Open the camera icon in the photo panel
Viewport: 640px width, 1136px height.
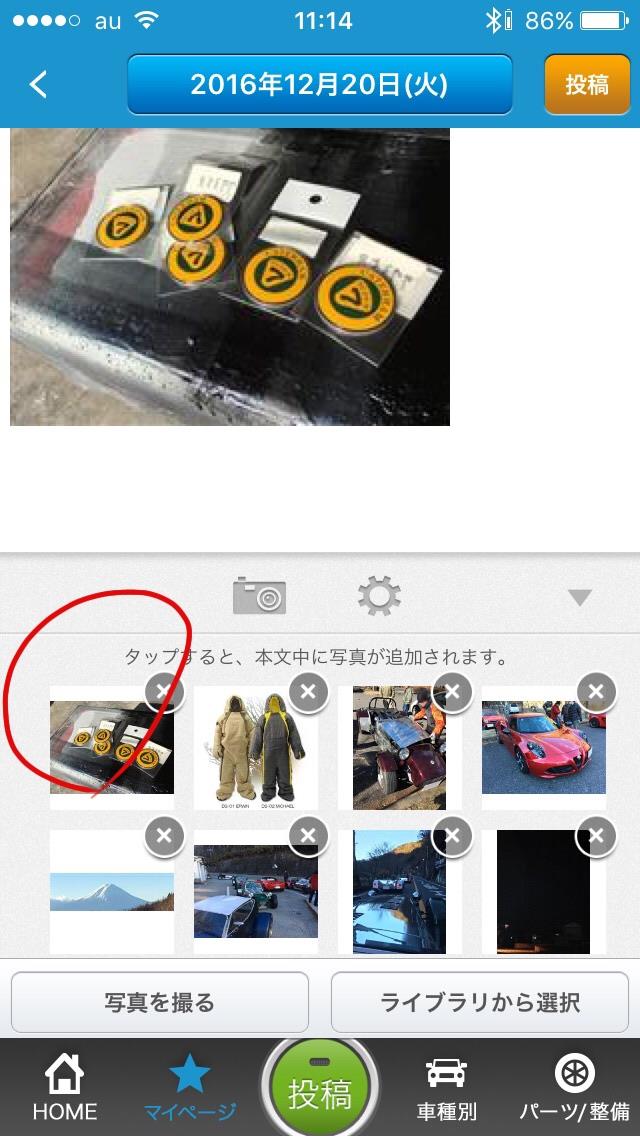[259, 596]
